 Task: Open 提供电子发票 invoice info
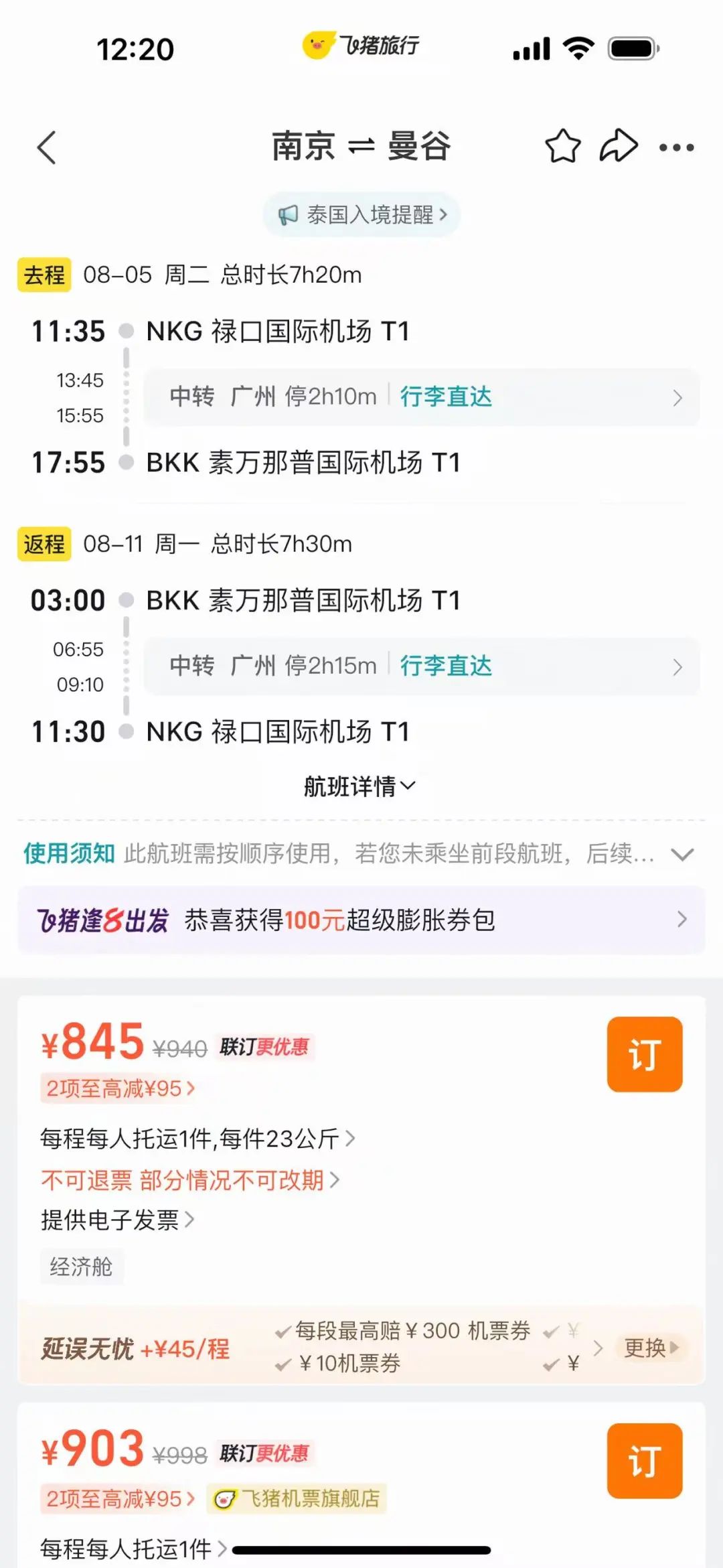click(117, 1220)
